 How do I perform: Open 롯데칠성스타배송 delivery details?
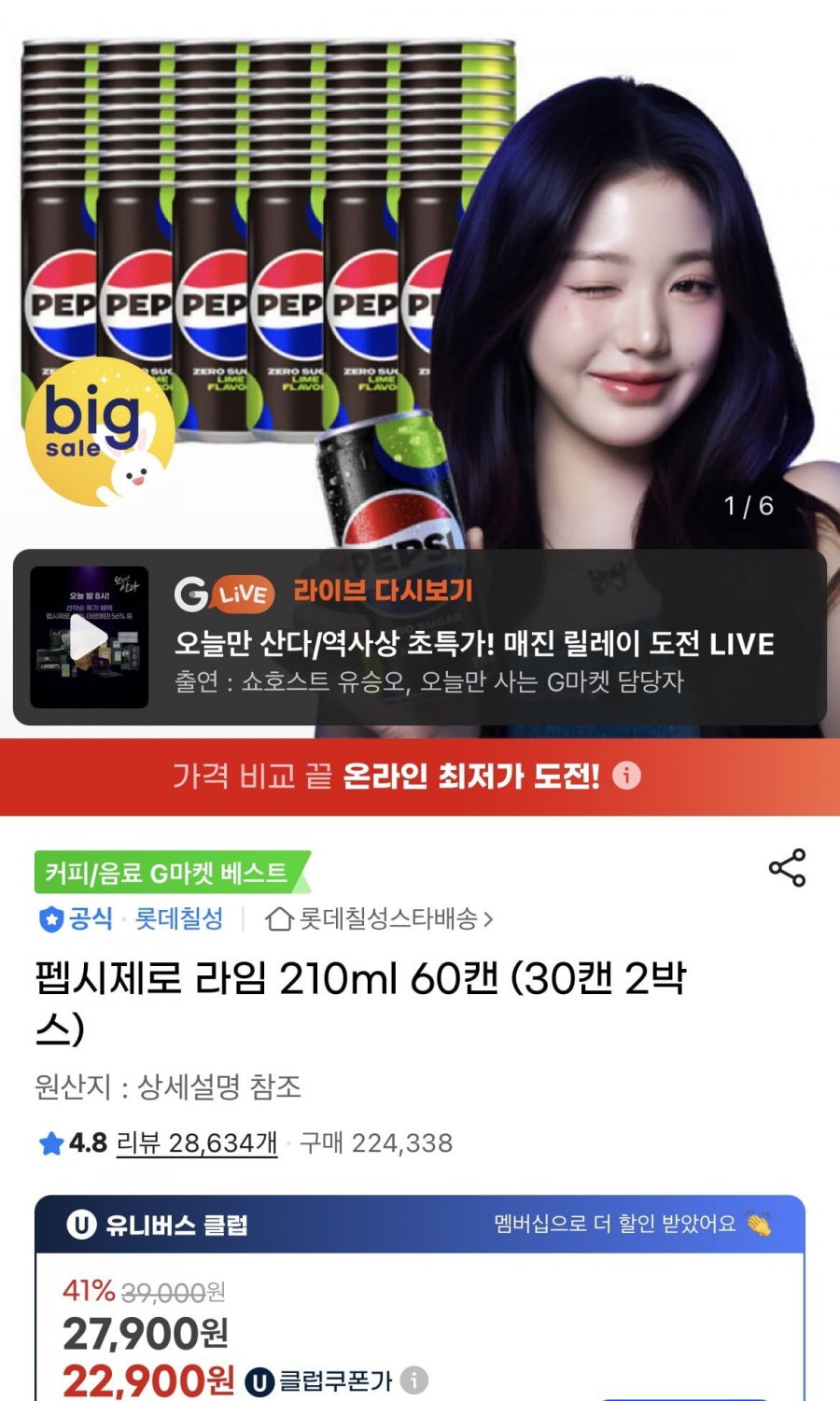380,919
